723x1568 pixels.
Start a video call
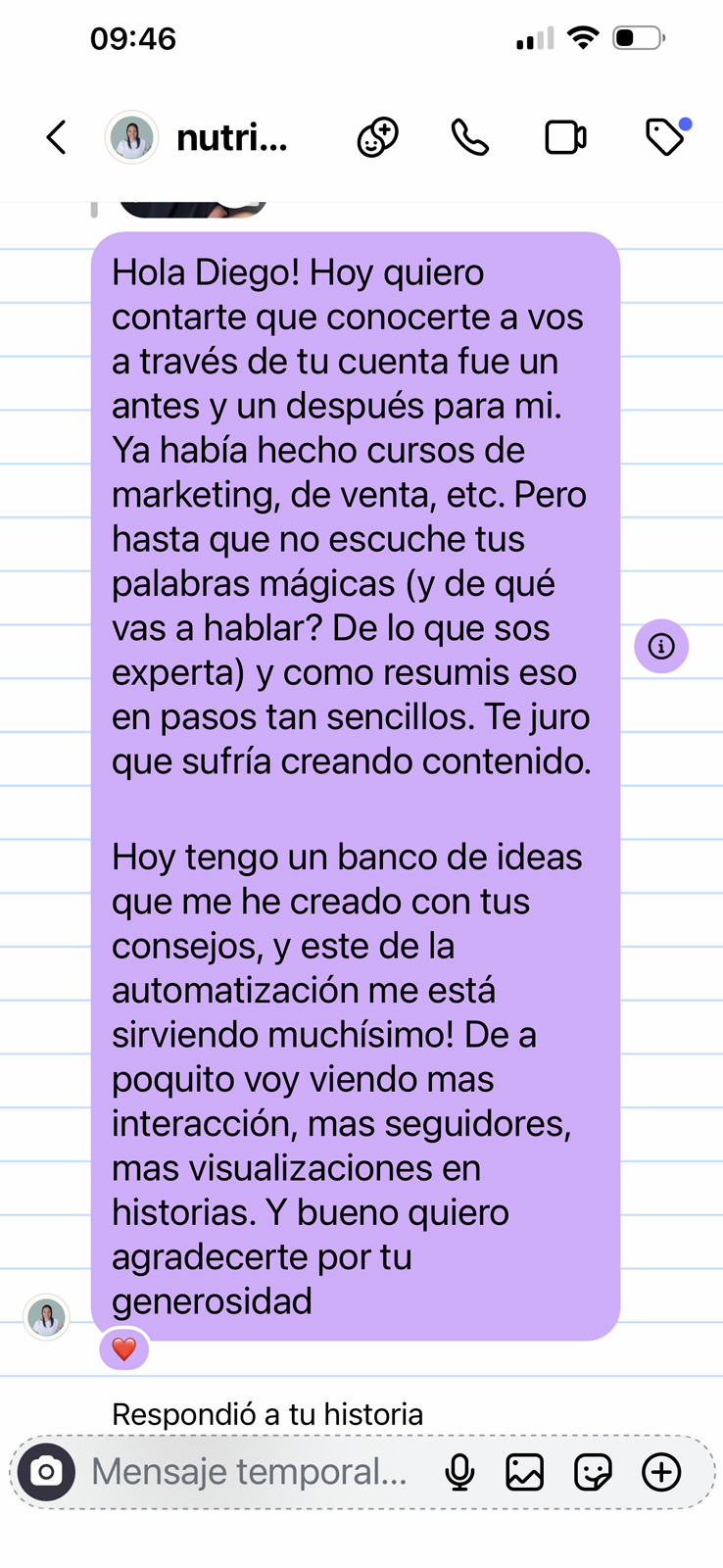coord(562,137)
